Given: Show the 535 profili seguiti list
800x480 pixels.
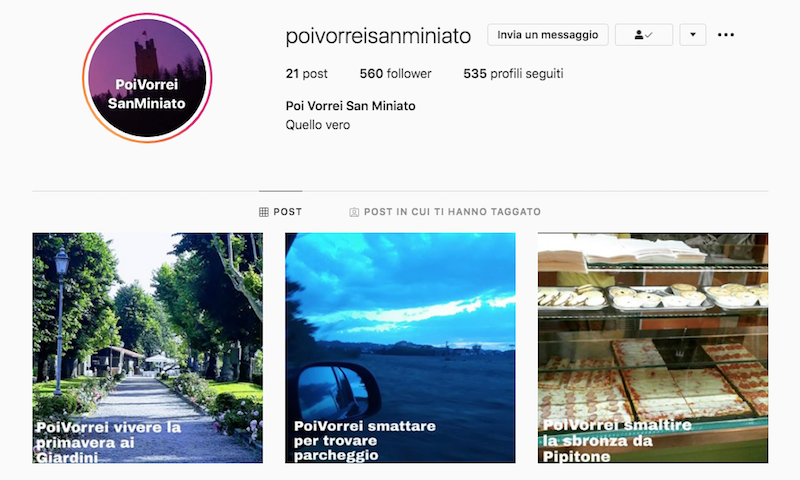Looking at the screenshot, I should pyautogui.click(x=502, y=73).
